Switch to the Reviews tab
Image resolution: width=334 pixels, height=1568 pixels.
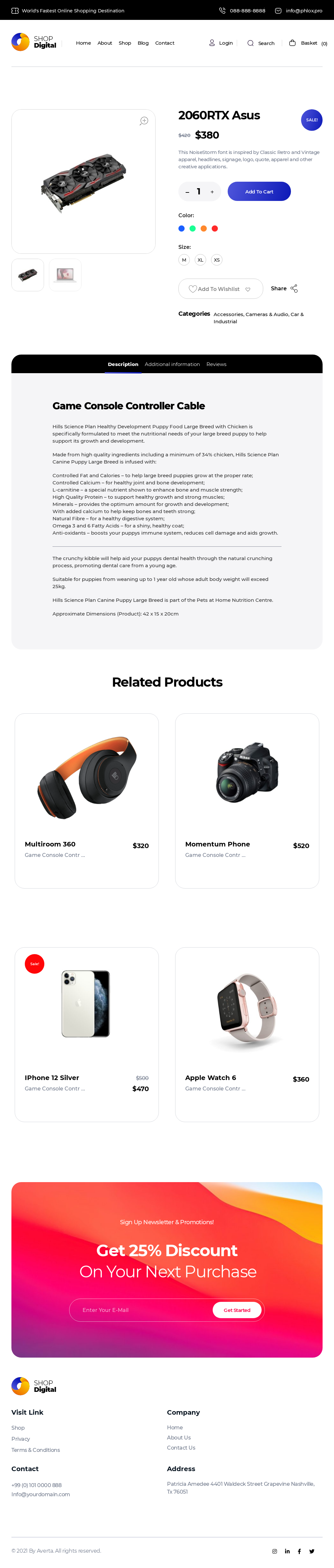216,365
